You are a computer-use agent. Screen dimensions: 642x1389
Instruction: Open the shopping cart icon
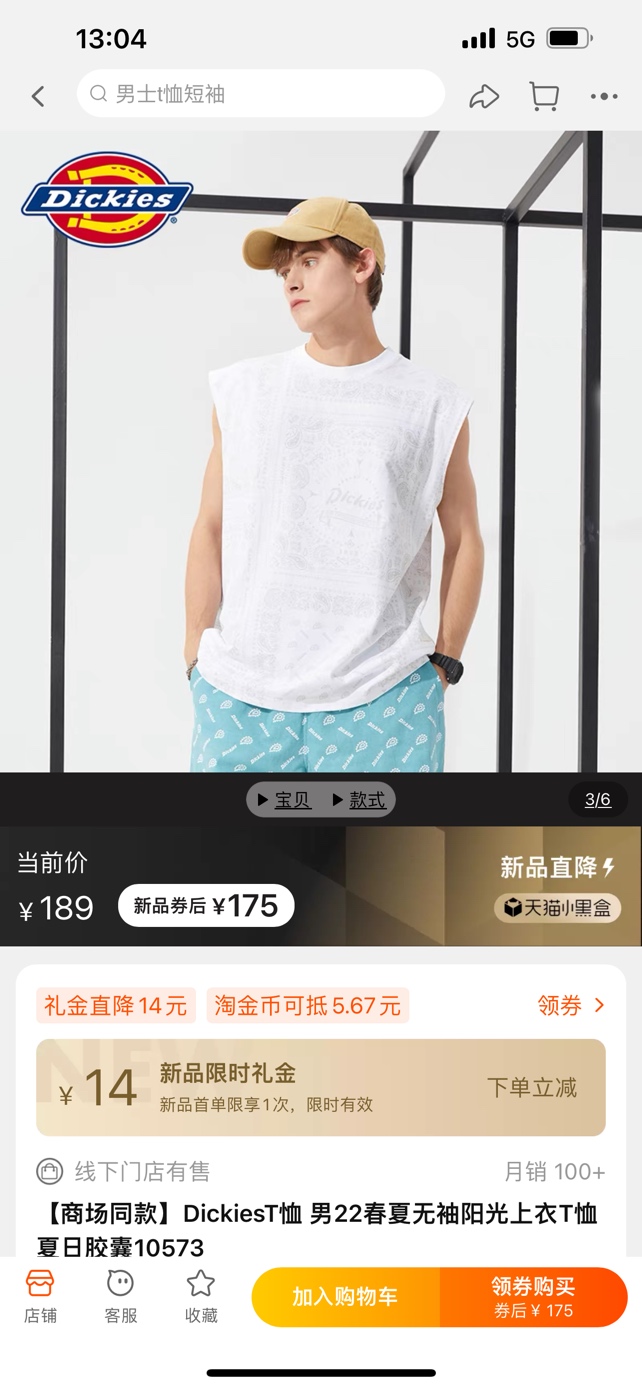[x=544, y=96]
